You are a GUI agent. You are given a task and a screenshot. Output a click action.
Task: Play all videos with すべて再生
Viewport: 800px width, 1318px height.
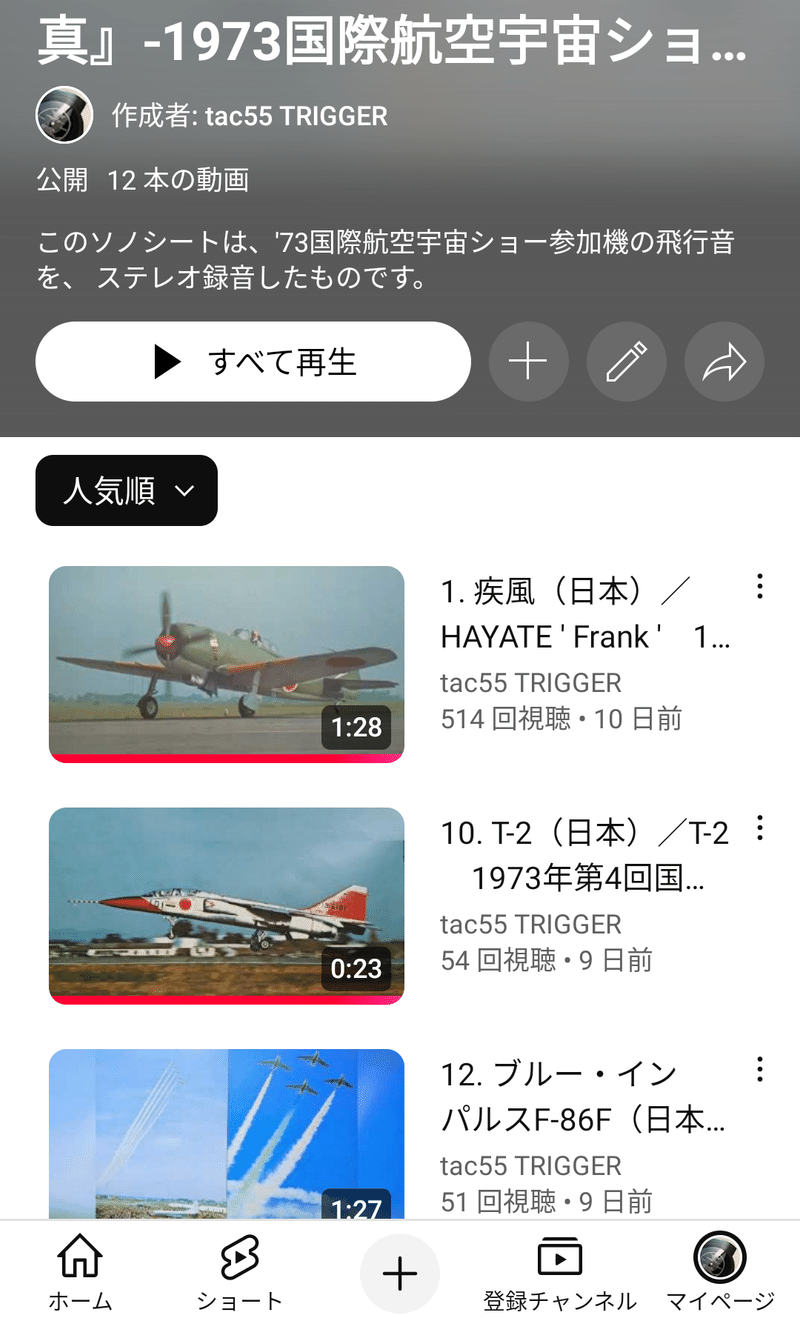pyautogui.click(x=253, y=362)
